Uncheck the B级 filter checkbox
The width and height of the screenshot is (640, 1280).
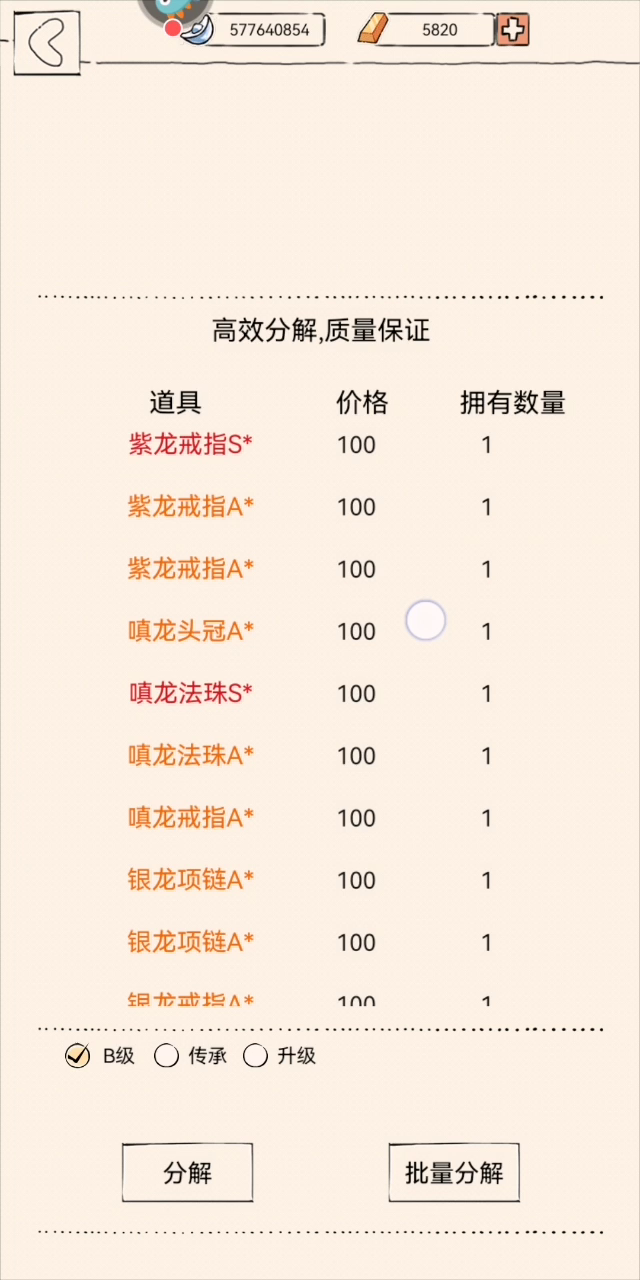tap(77, 1055)
